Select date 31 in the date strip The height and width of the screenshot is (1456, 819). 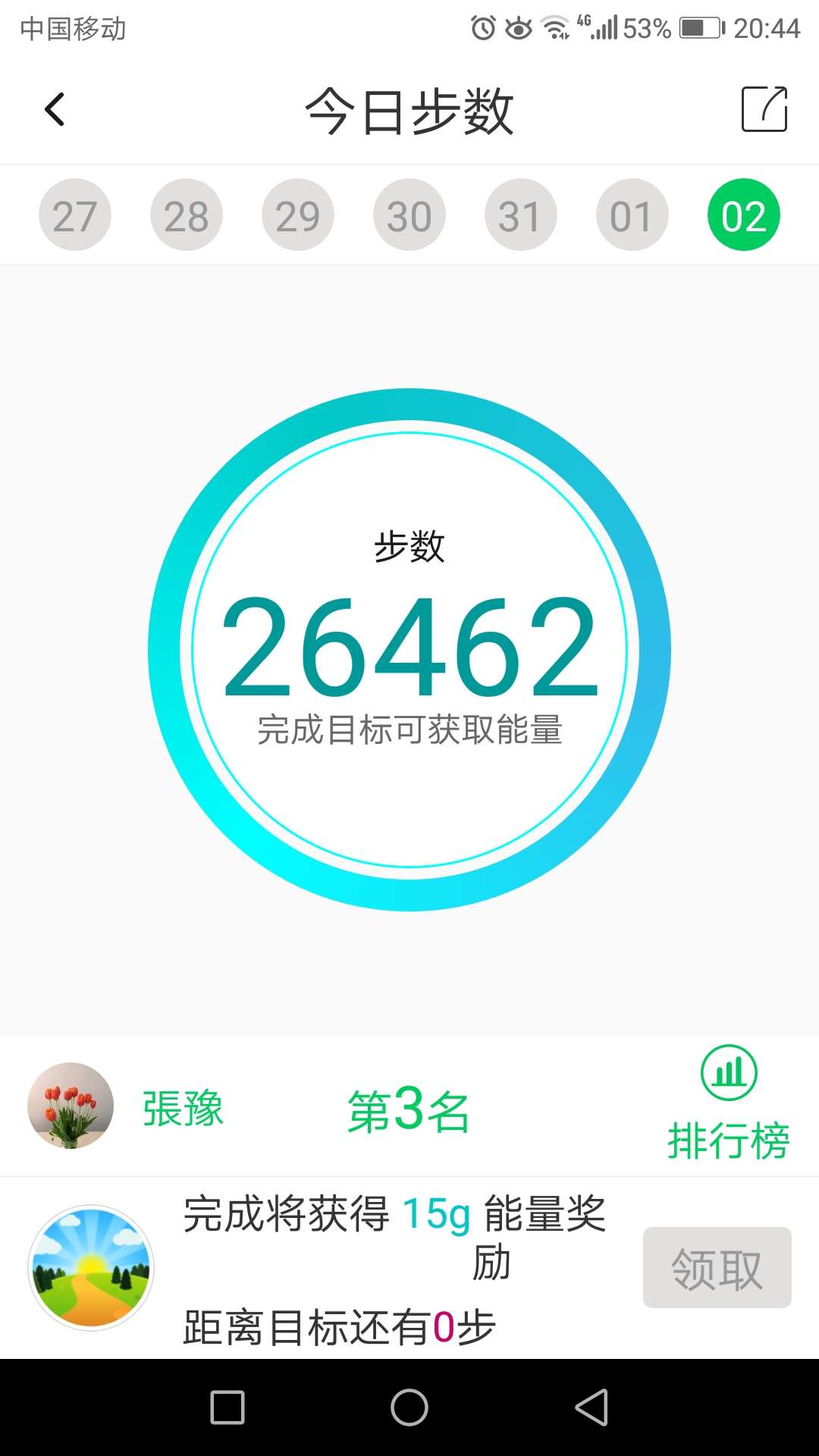tap(520, 215)
